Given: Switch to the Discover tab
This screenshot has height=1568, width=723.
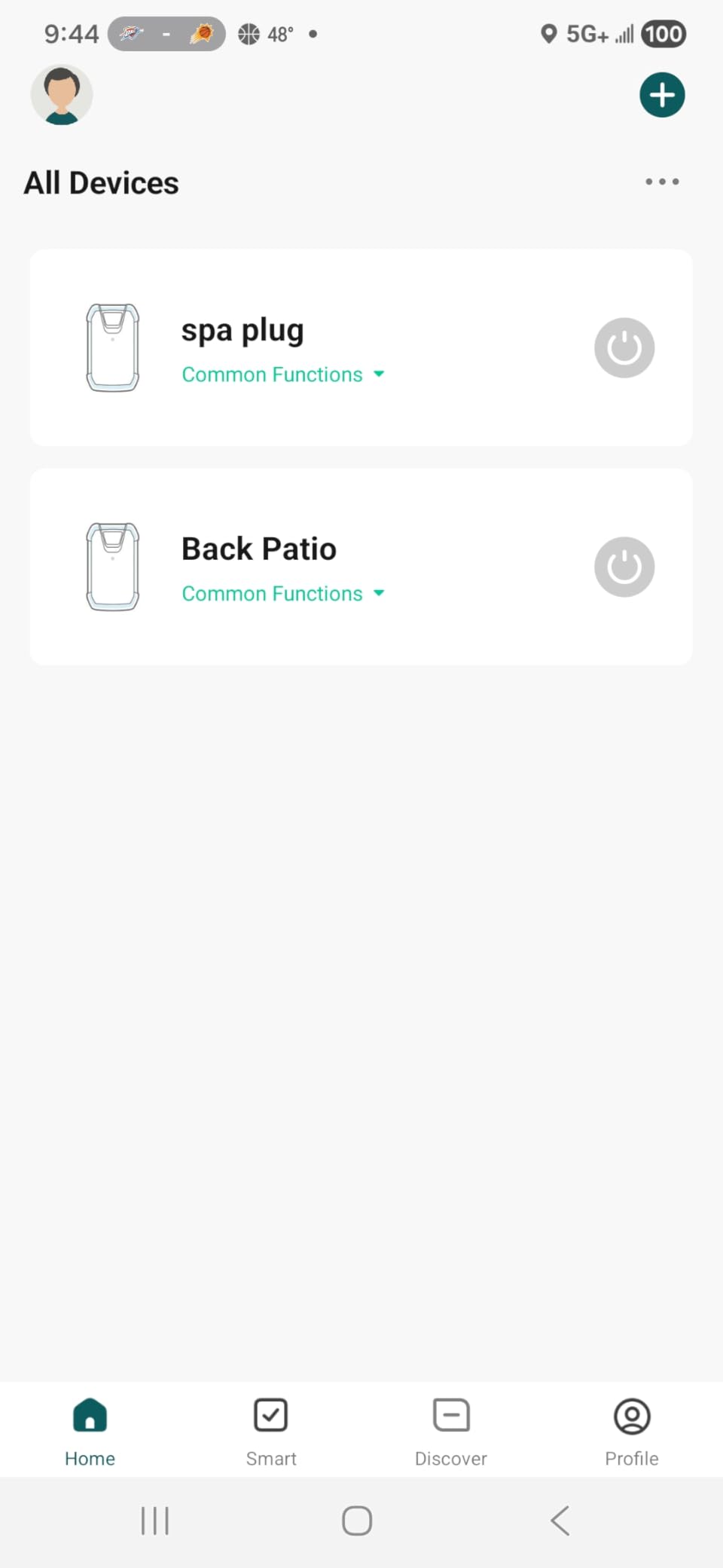Looking at the screenshot, I should click(x=451, y=1432).
